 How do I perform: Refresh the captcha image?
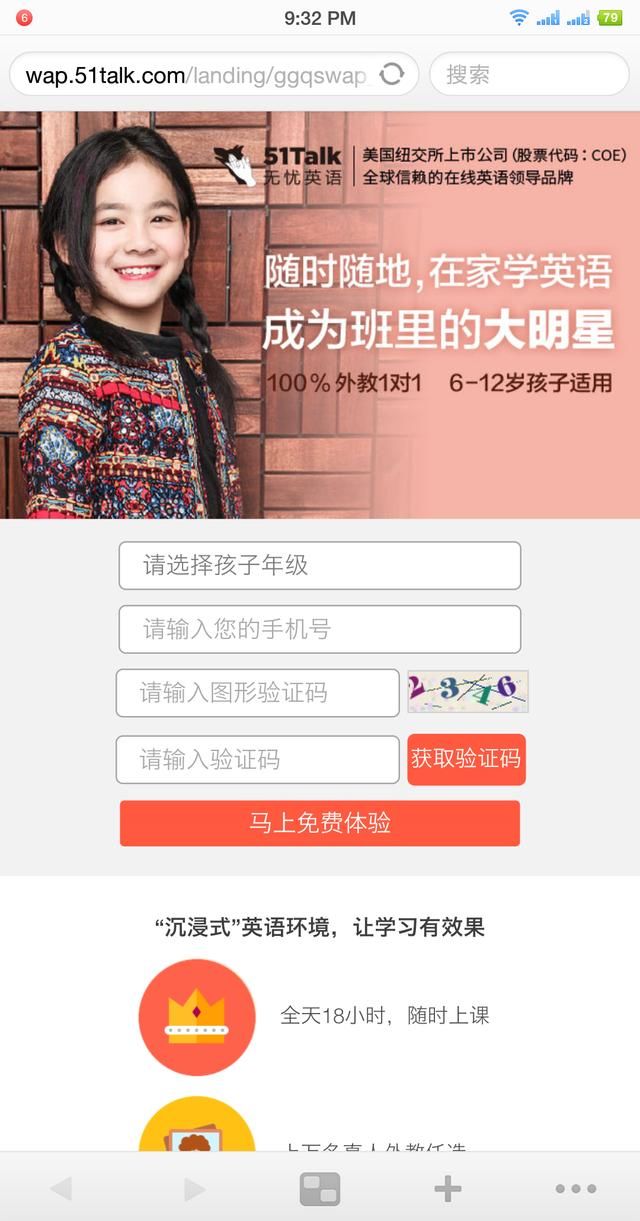coord(467,691)
